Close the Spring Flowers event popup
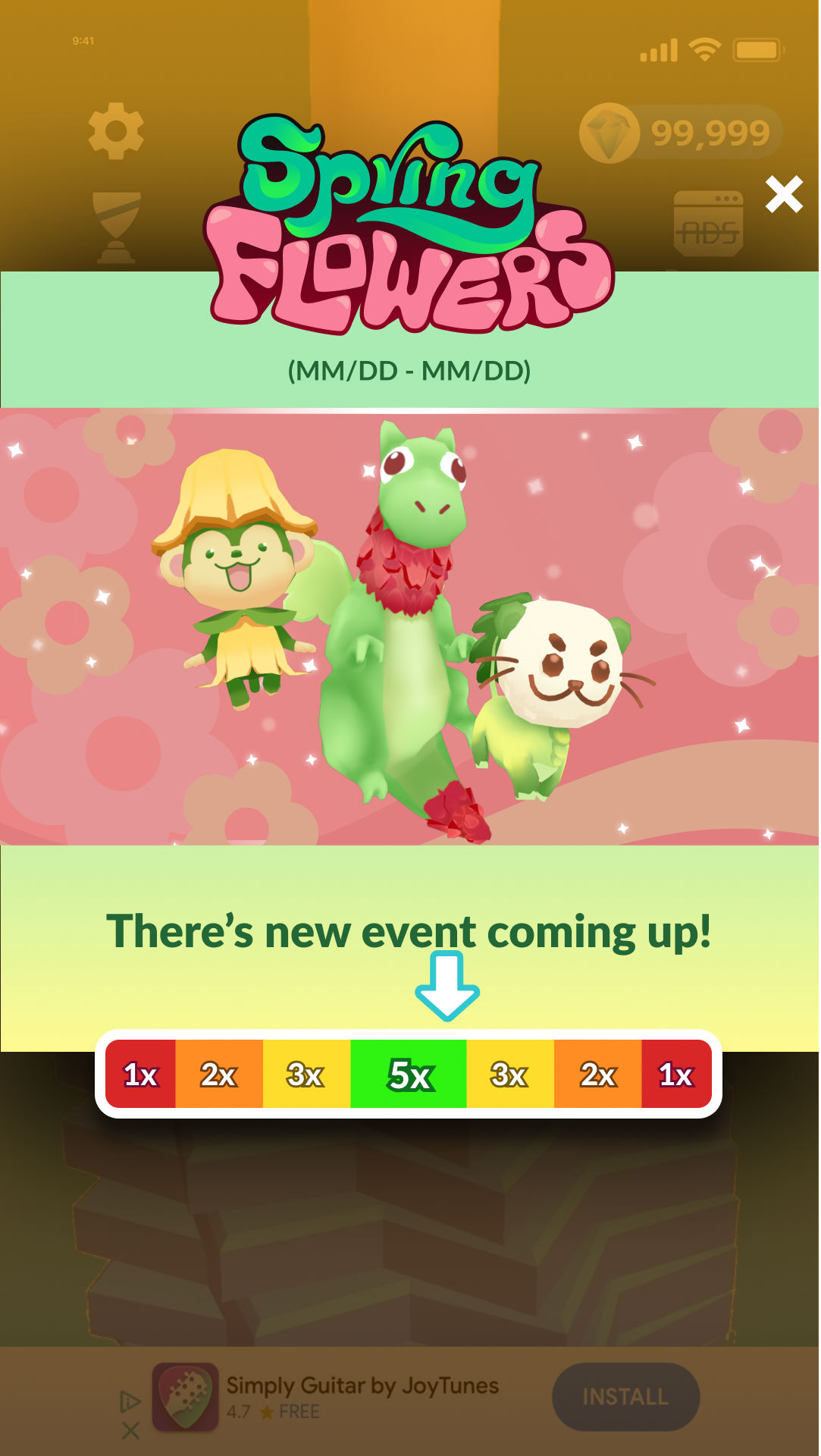This screenshot has height=1456, width=821. 783,195
